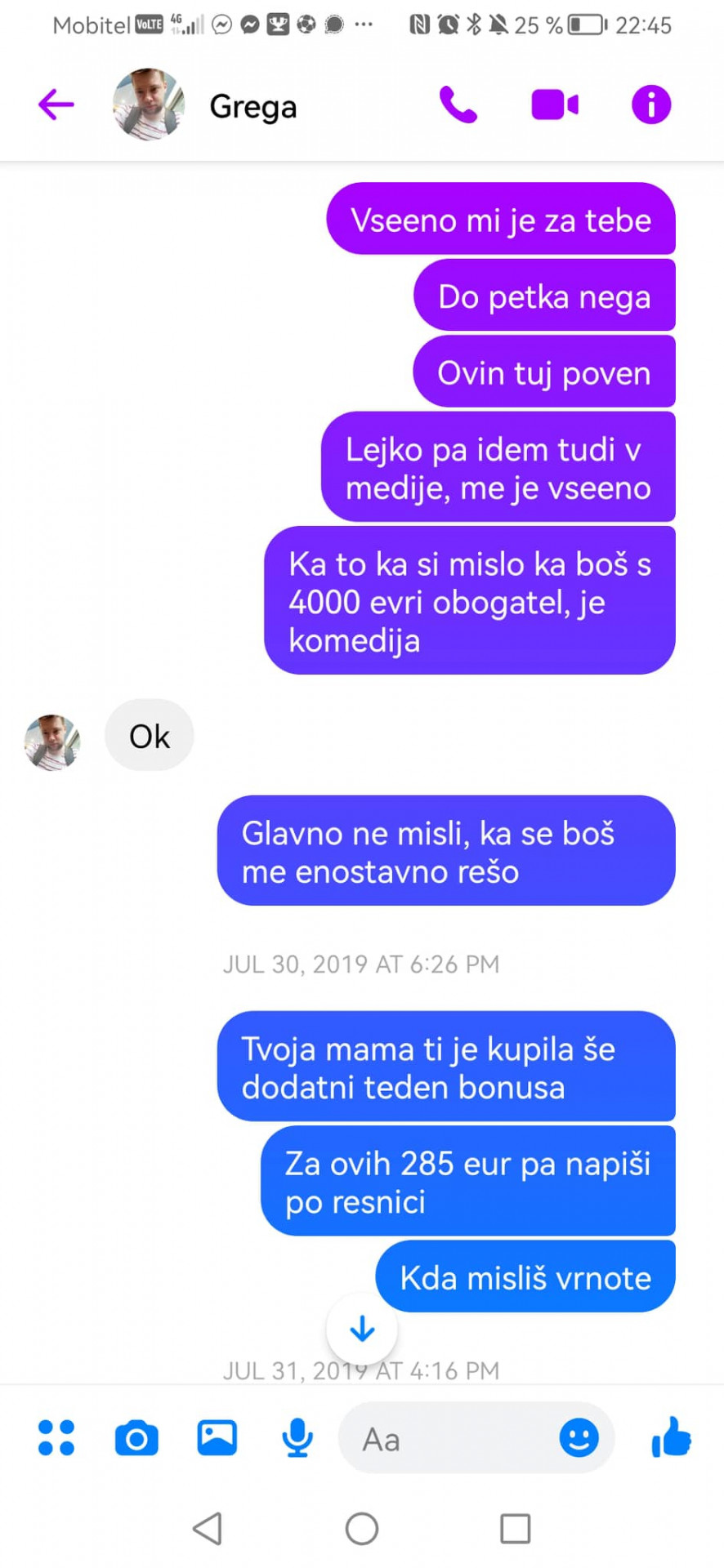Send a thumbs-up like
This screenshot has width=724, height=1568.
click(x=672, y=1437)
